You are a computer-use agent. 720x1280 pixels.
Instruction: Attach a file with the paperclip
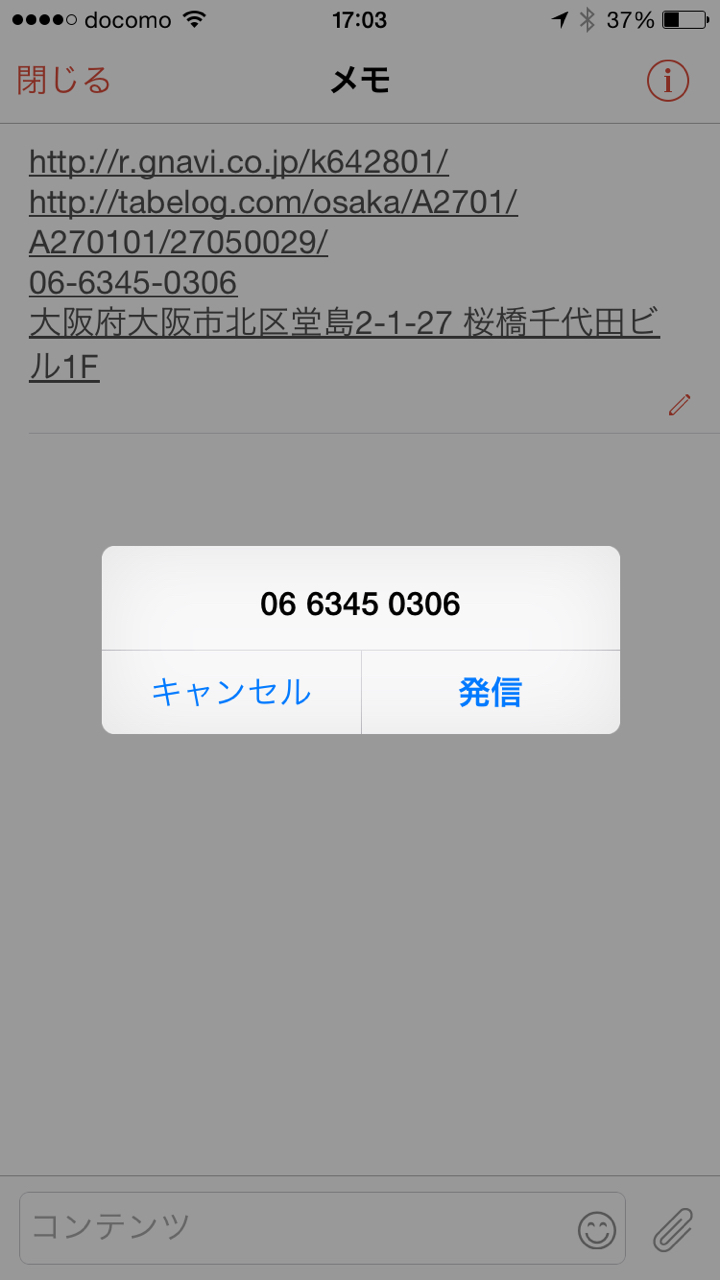(673, 1229)
